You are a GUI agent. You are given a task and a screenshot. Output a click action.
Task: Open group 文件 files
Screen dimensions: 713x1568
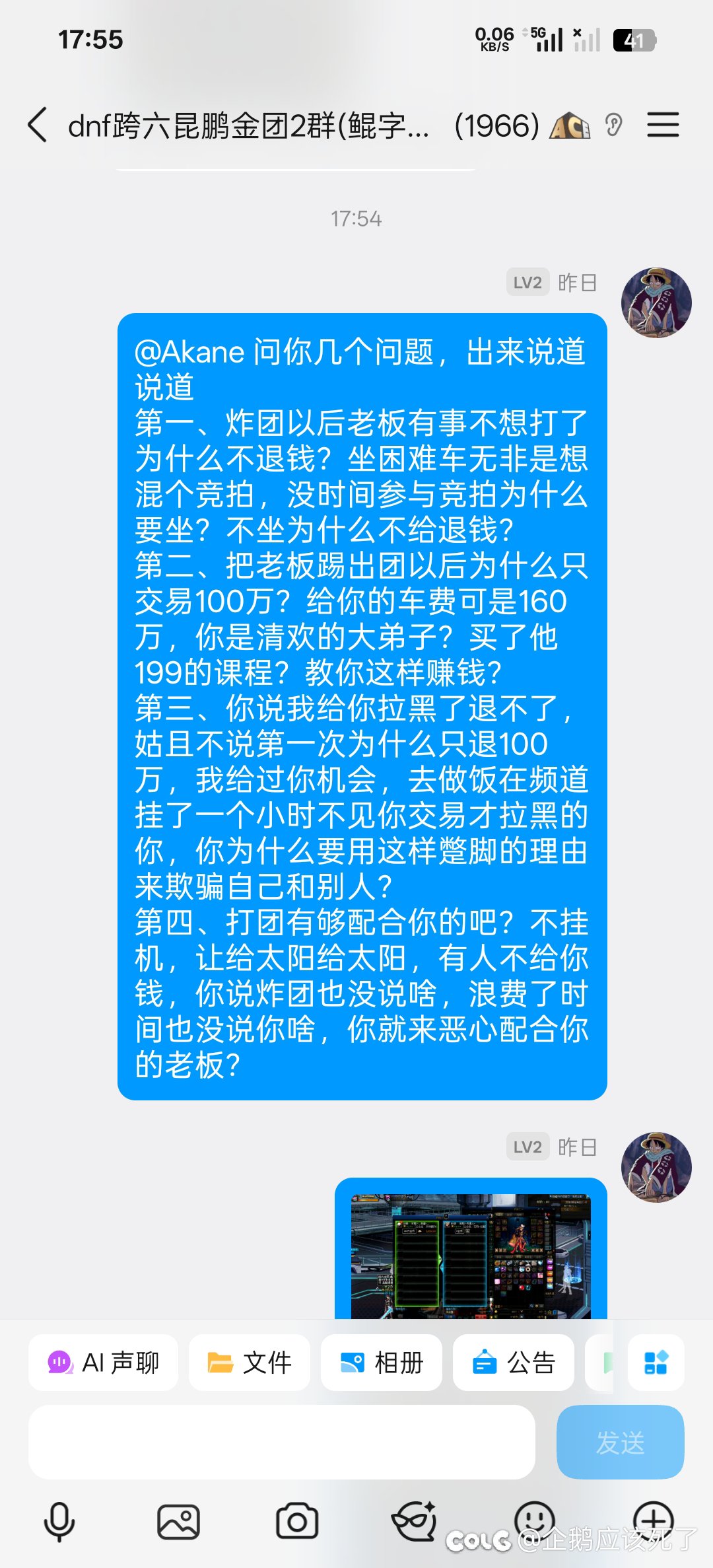coord(250,1363)
